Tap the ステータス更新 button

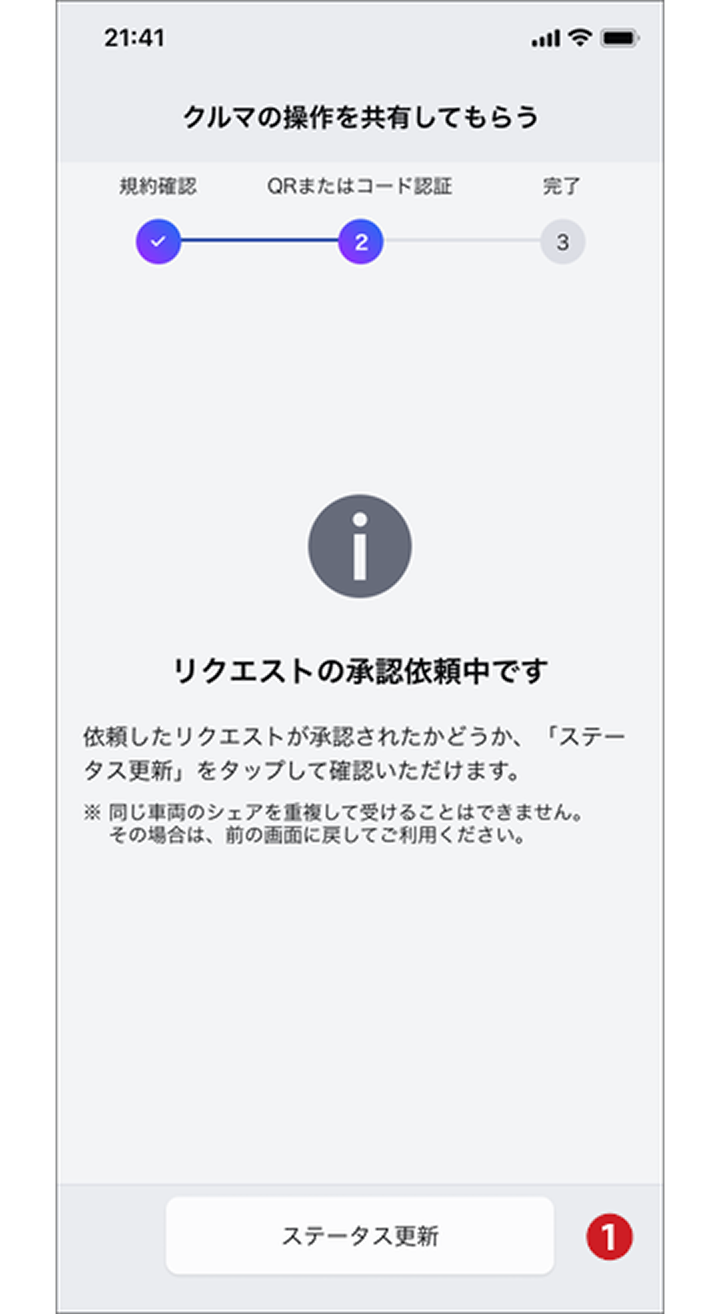360,1236
